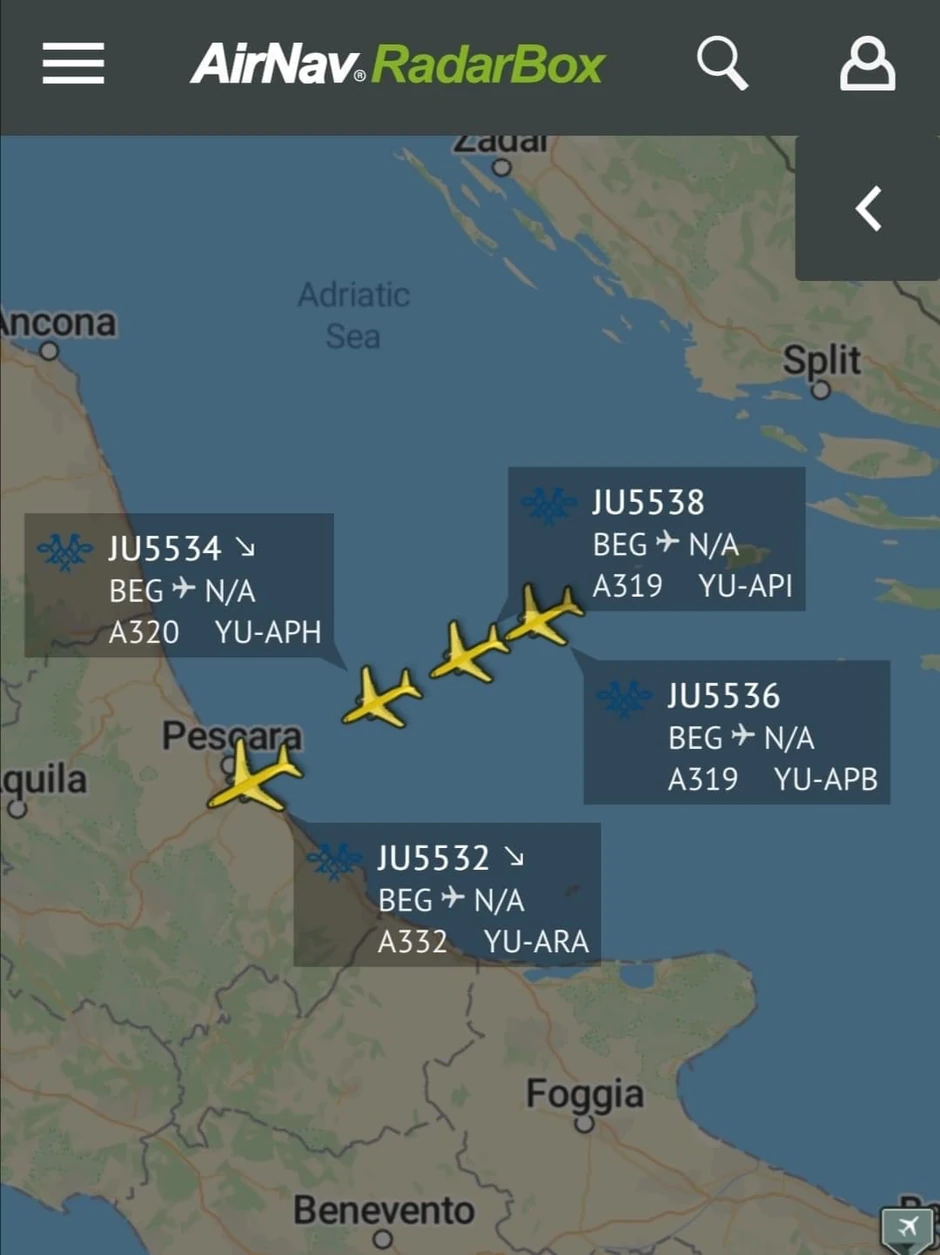Open the flight search
Screen dimensions: 940x1255
[x=722, y=64]
